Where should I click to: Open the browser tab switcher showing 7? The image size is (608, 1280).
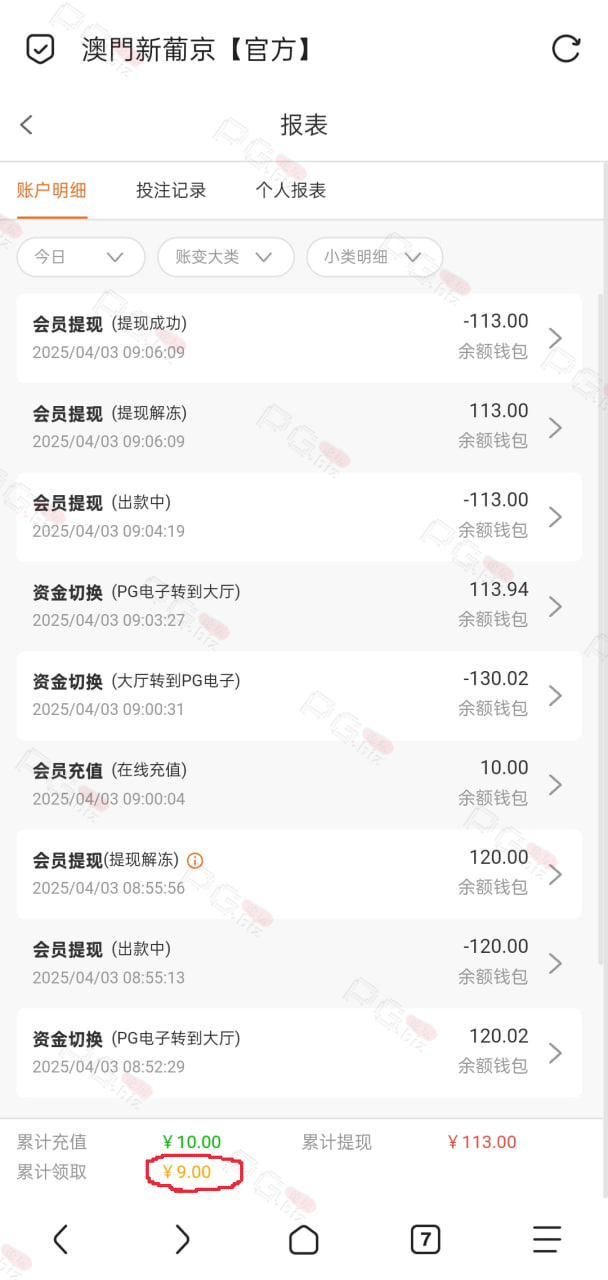click(x=425, y=1240)
